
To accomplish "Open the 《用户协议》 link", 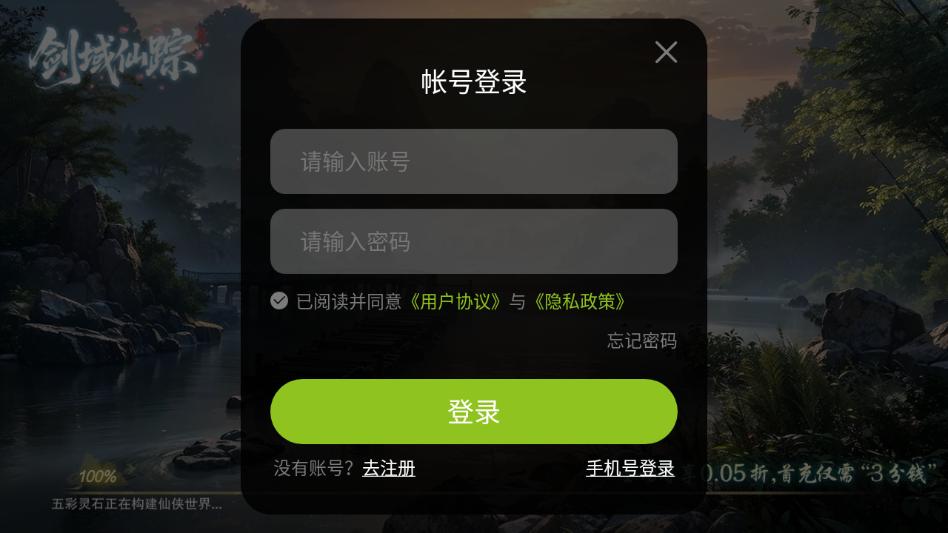I will click(455, 302).
